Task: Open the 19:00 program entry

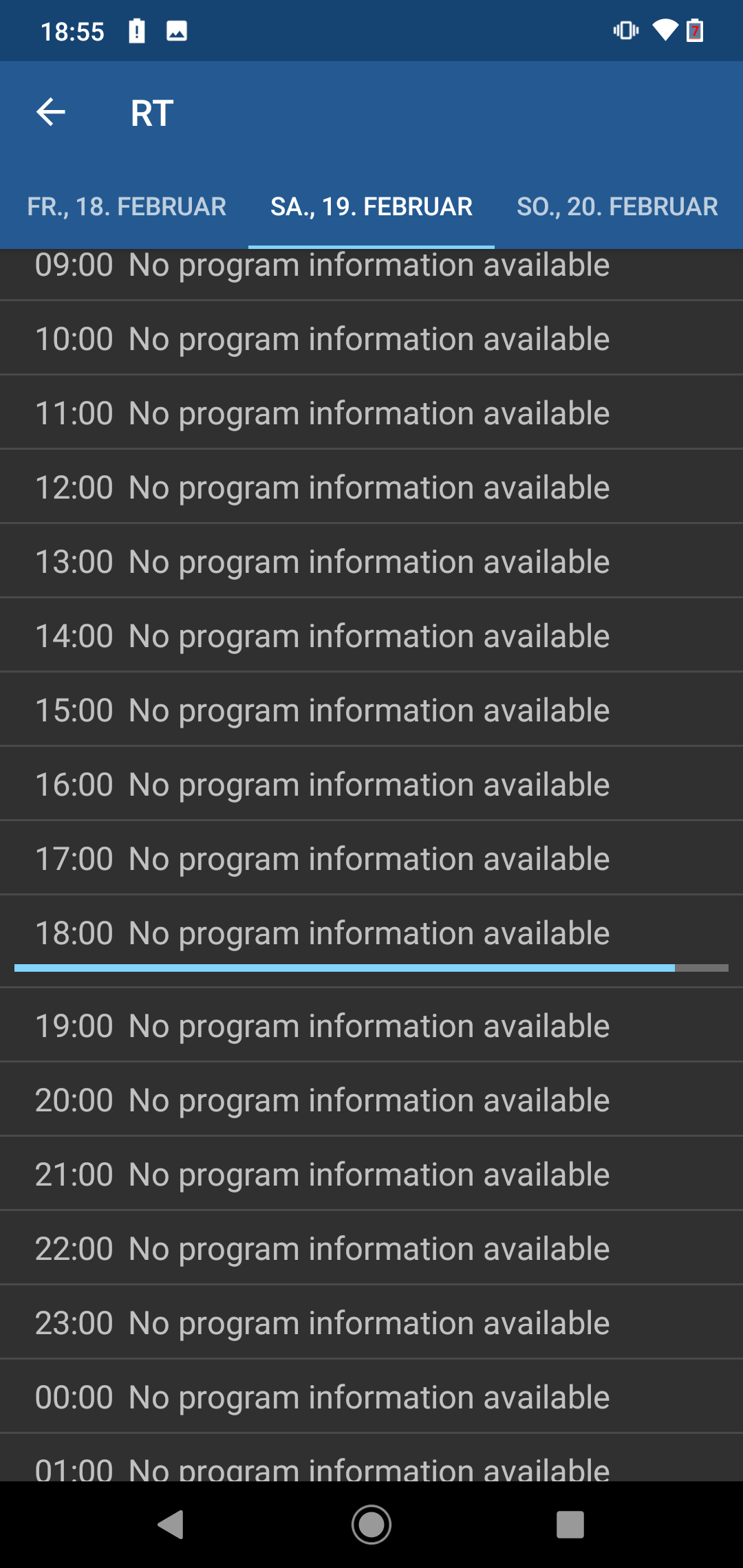Action: (371, 1026)
